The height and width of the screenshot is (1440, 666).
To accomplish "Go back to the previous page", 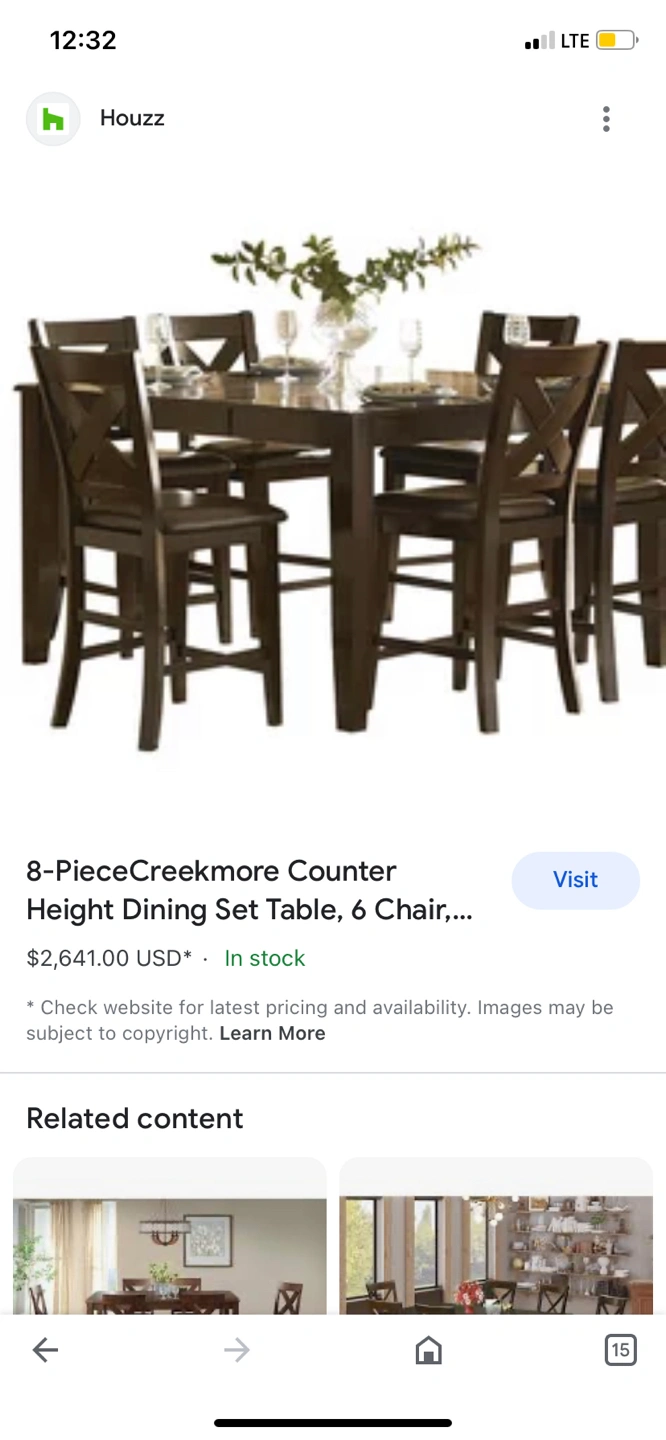I will click(46, 1351).
